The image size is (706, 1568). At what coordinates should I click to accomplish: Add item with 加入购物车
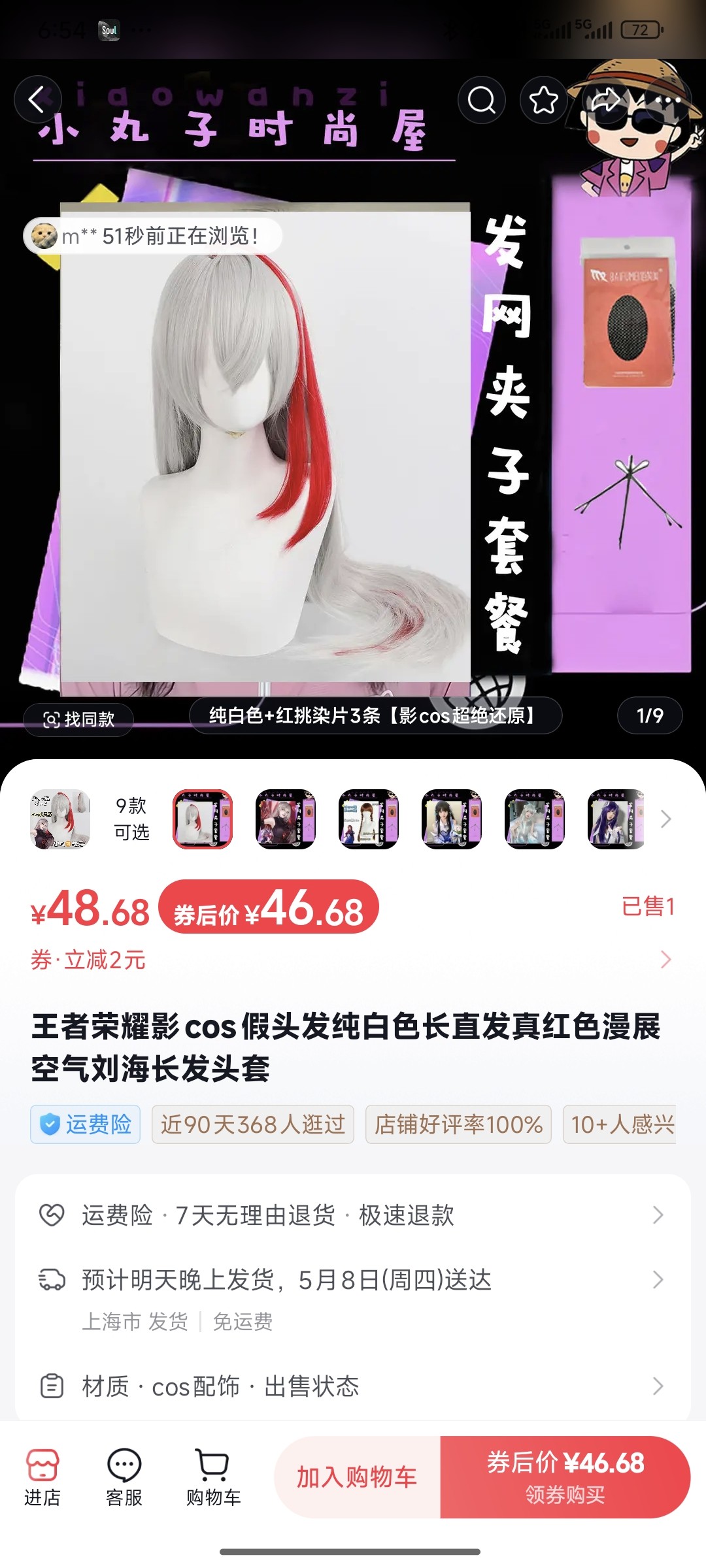pyautogui.click(x=357, y=1477)
